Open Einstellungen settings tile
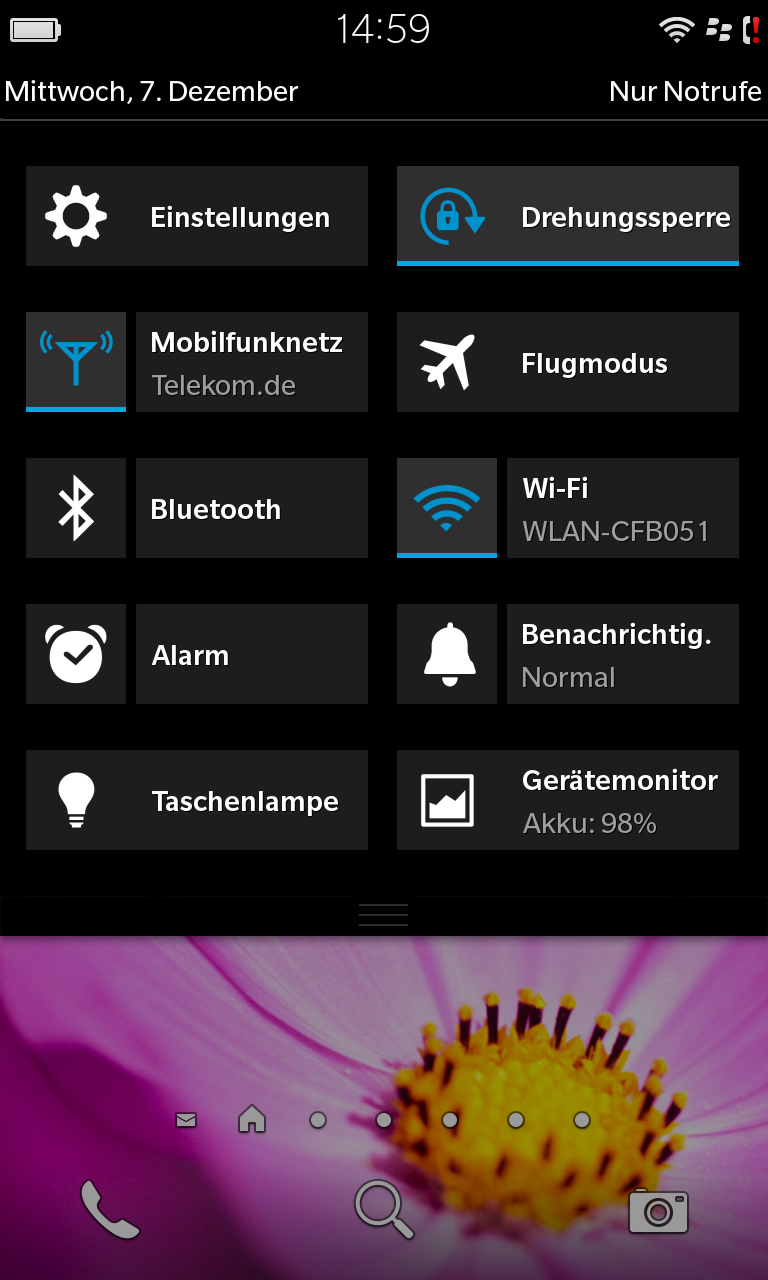 tap(197, 216)
